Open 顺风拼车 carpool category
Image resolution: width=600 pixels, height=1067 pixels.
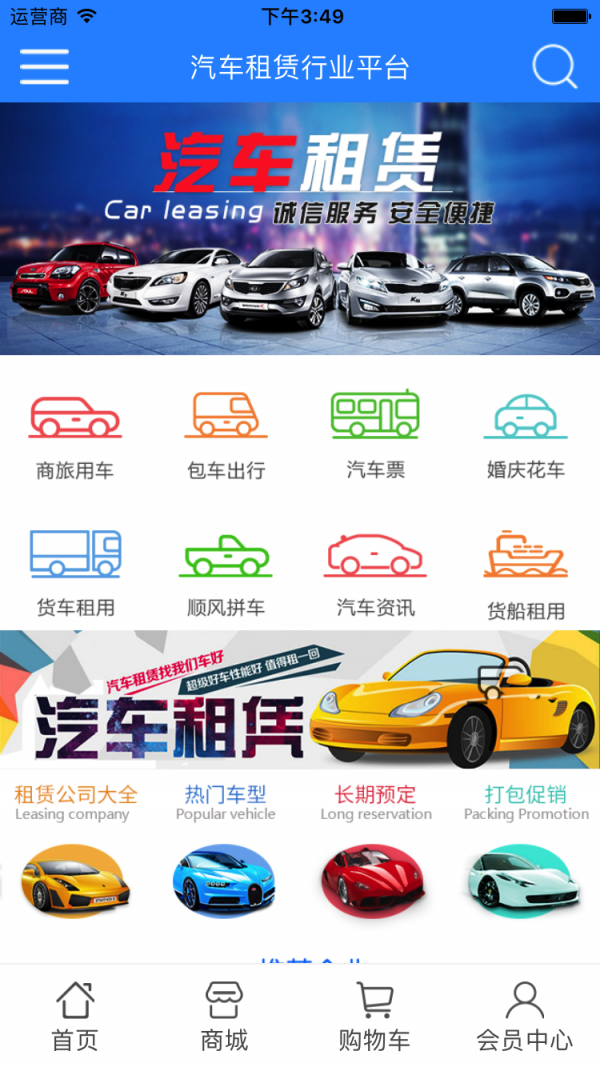coord(226,573)
